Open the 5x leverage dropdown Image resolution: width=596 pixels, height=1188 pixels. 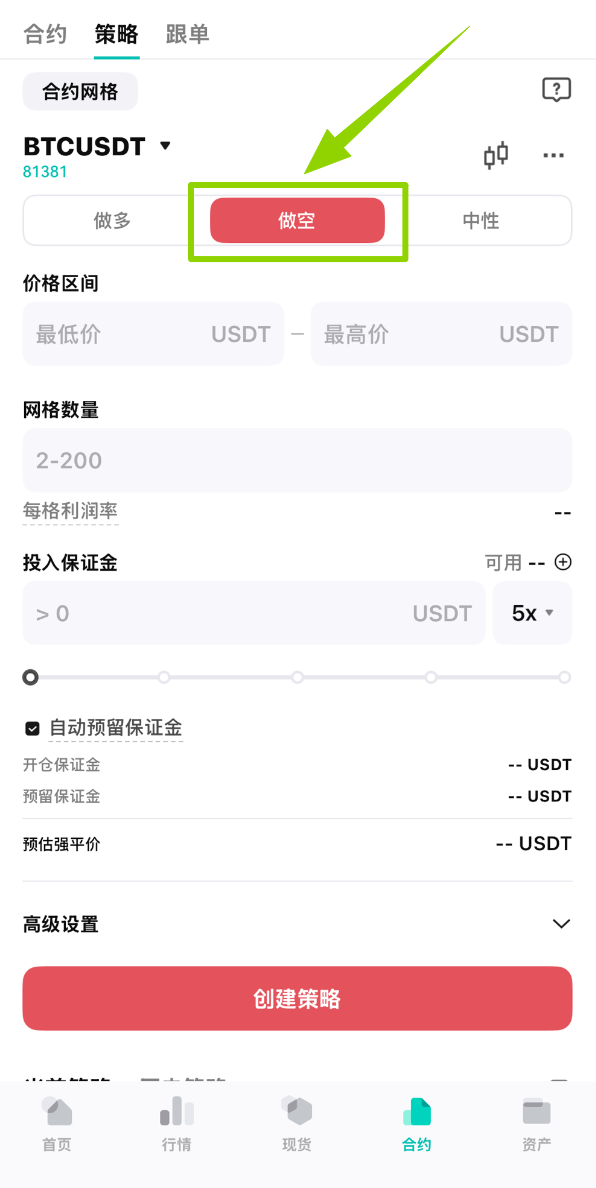(x=532, y=613)
